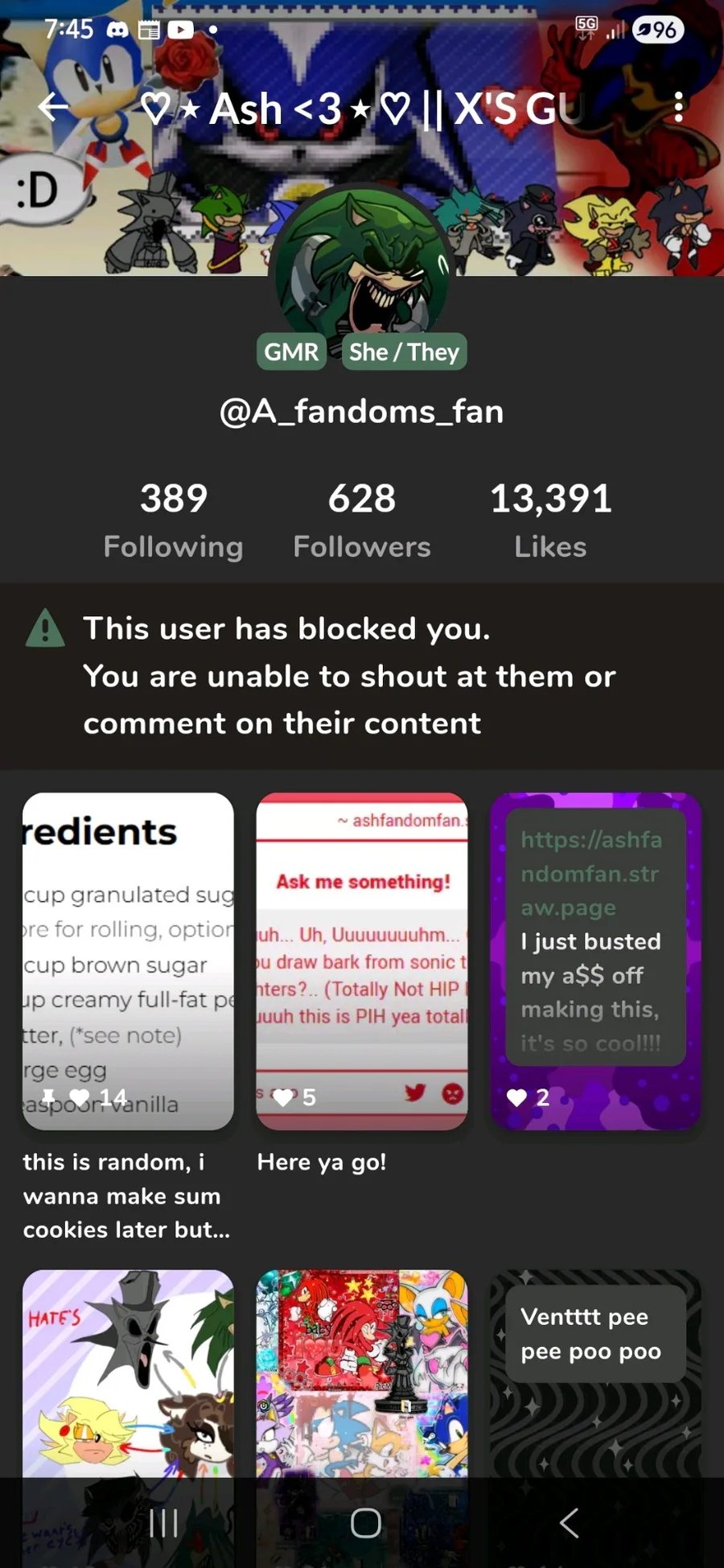View the 389 Following list

pyautogui.click(x=173, y=521)
